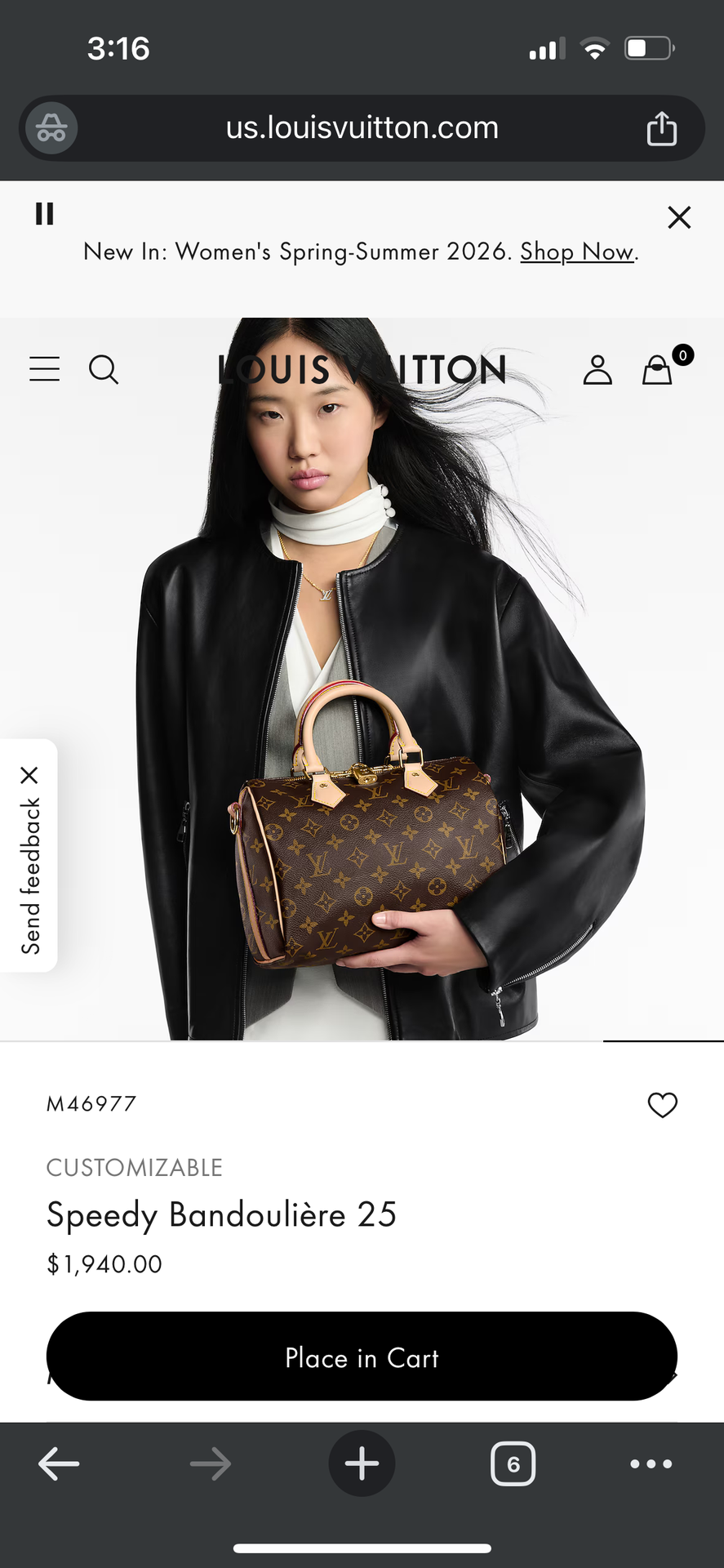Image resolution: width=724 pixels, height=1568 pixels.
Task: Show the six open tabs
Action: click(x=513, y=1463)
